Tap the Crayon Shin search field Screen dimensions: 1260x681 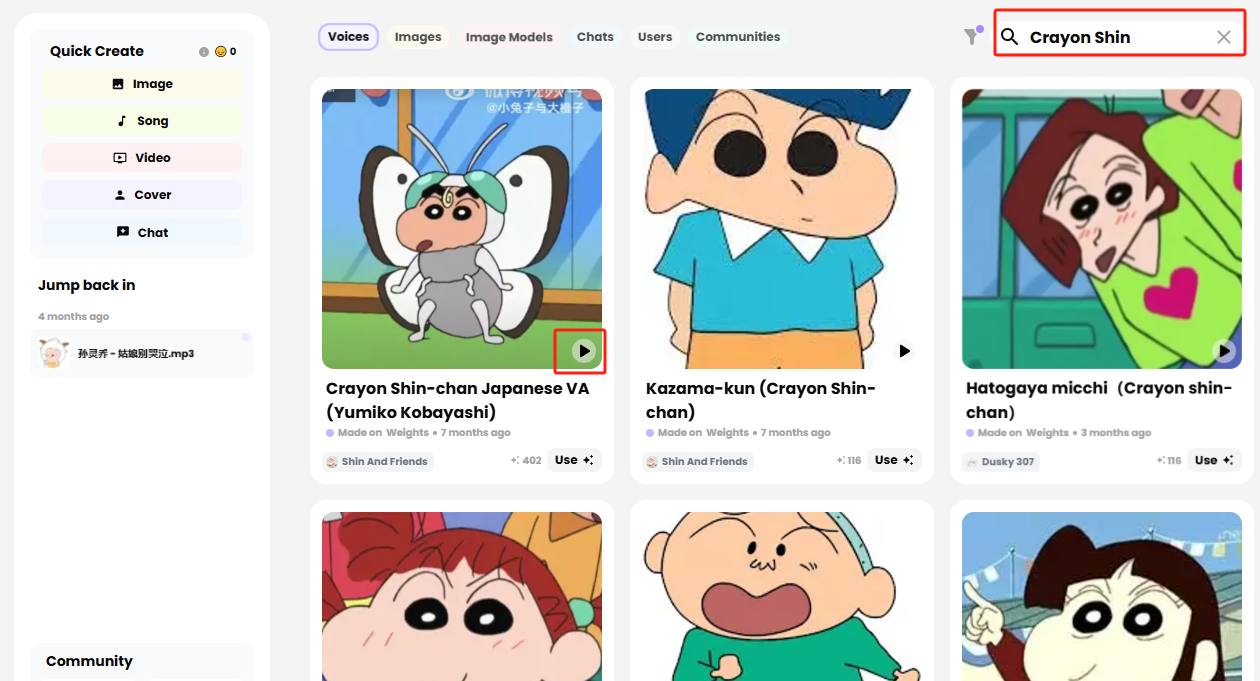1110,37
